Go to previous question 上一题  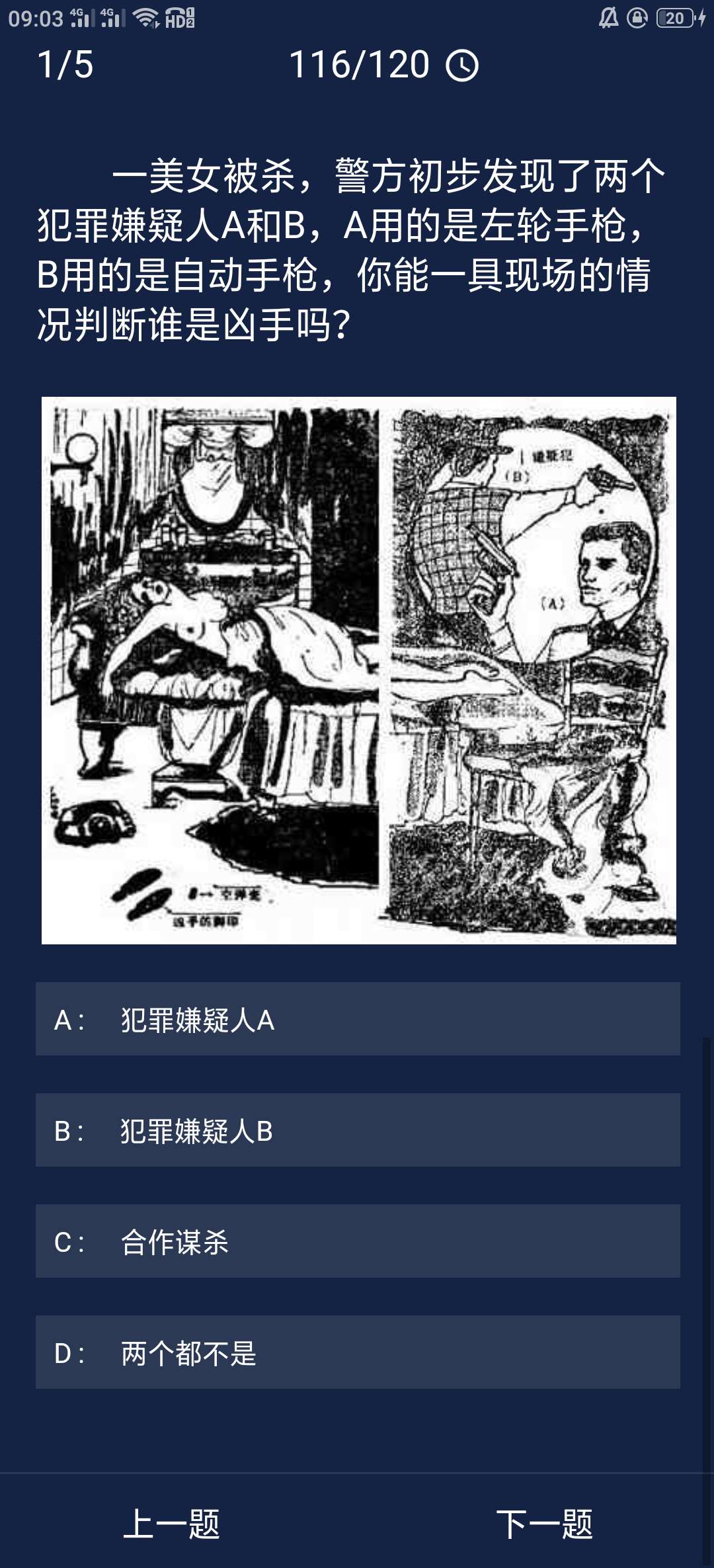coord(172,1524)
